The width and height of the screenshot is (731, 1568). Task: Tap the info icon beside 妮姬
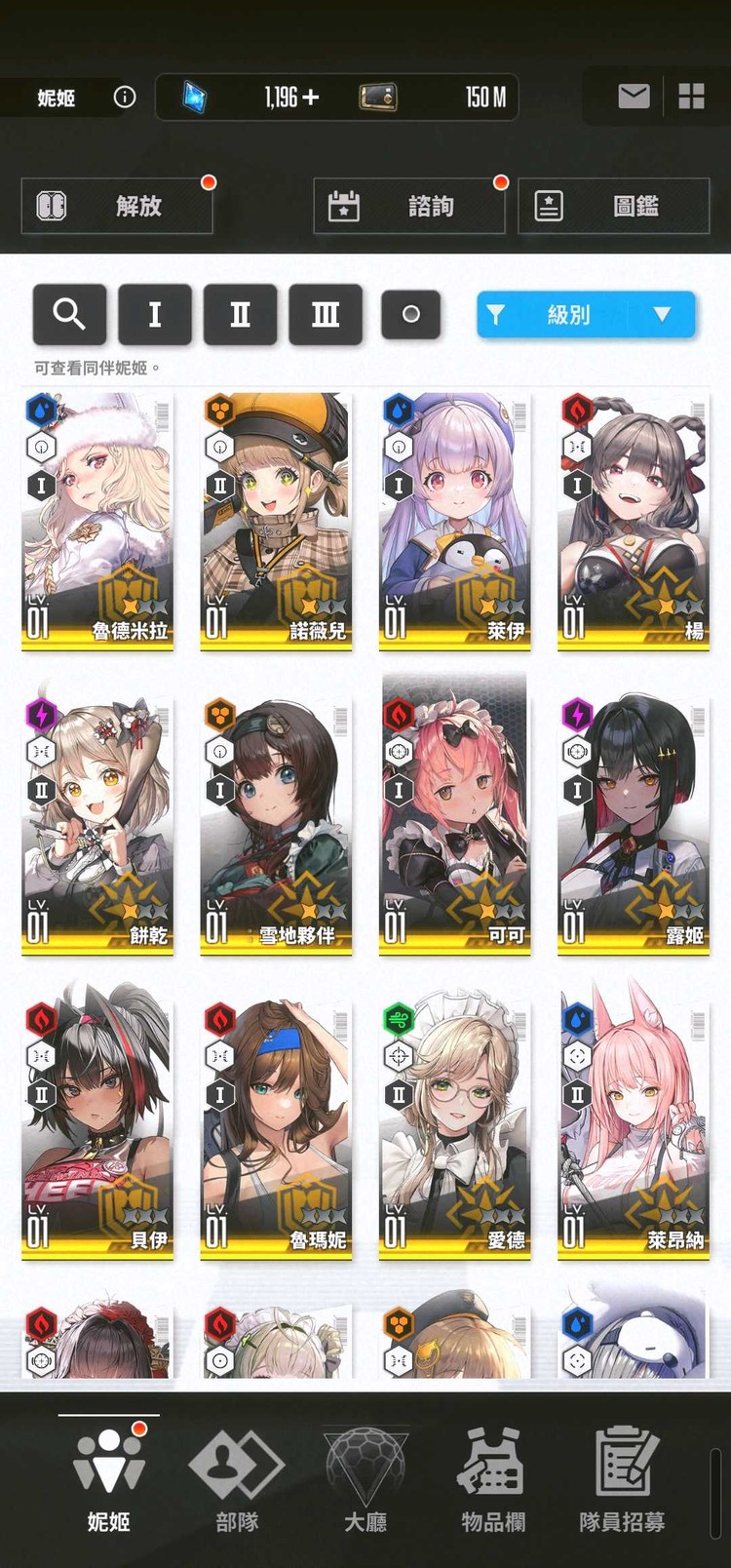click(125, 97)
